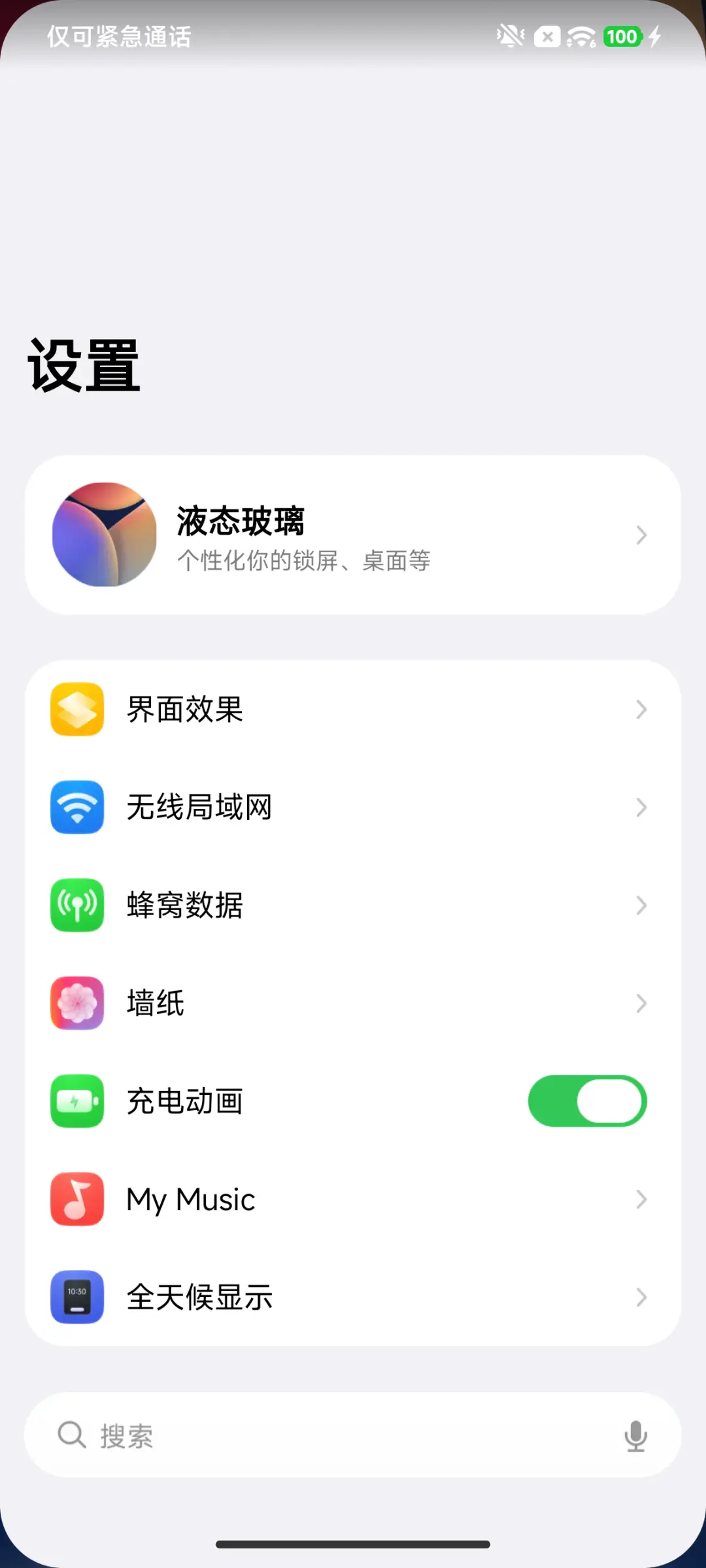The width and height of the screenshot is (706, 1568).
Task: Open the 墙纸 wallpaper flower icon
Action: [x=76, y=1004]
